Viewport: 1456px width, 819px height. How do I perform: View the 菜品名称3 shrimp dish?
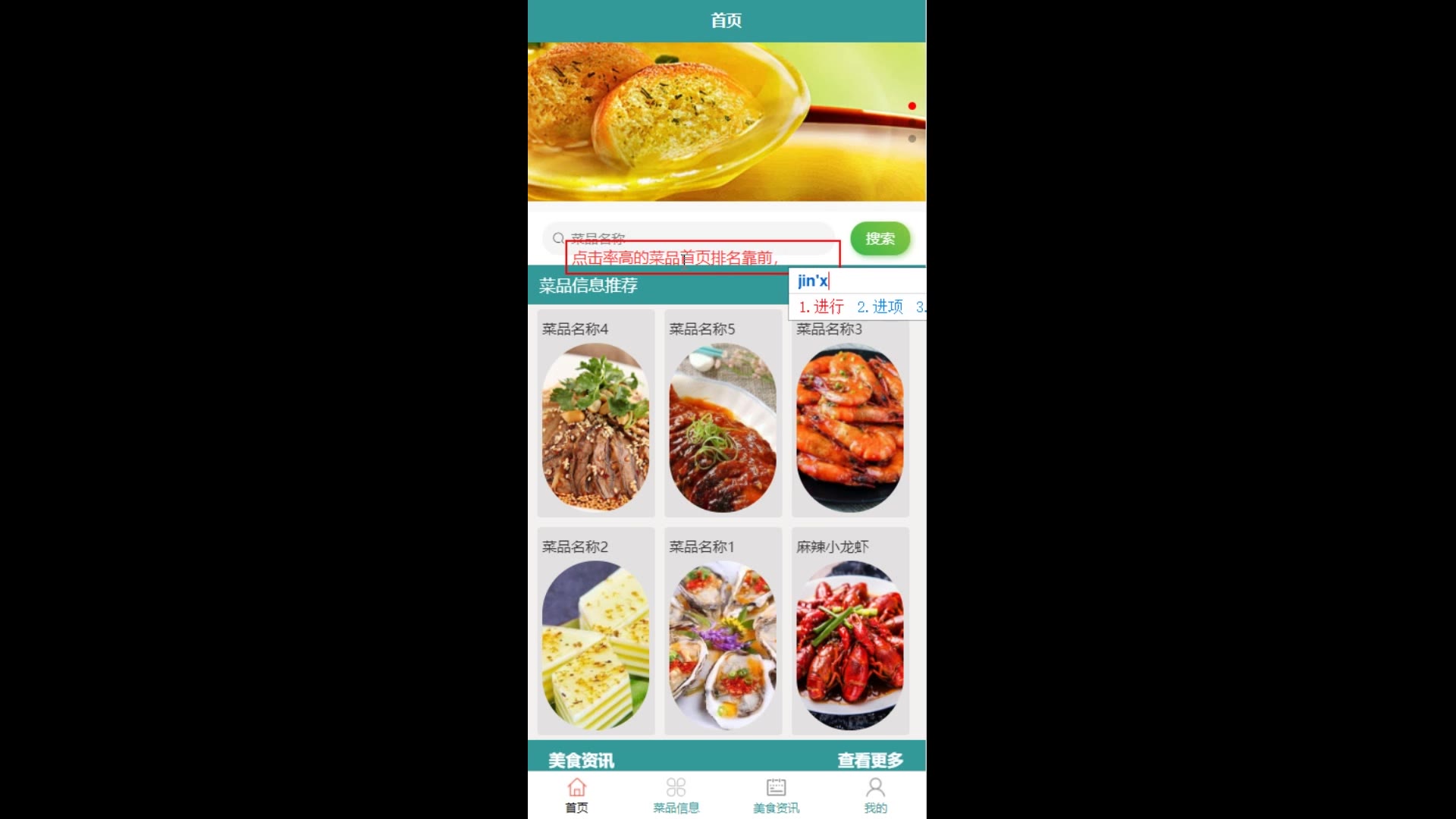click(x=849, y=425)
